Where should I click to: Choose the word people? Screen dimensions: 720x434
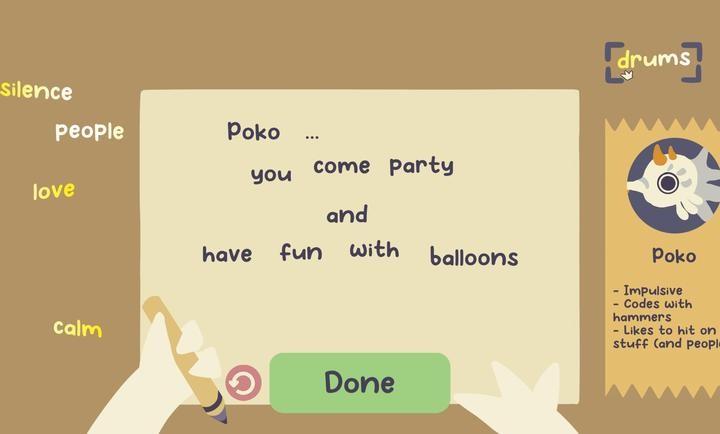(89, 131)
